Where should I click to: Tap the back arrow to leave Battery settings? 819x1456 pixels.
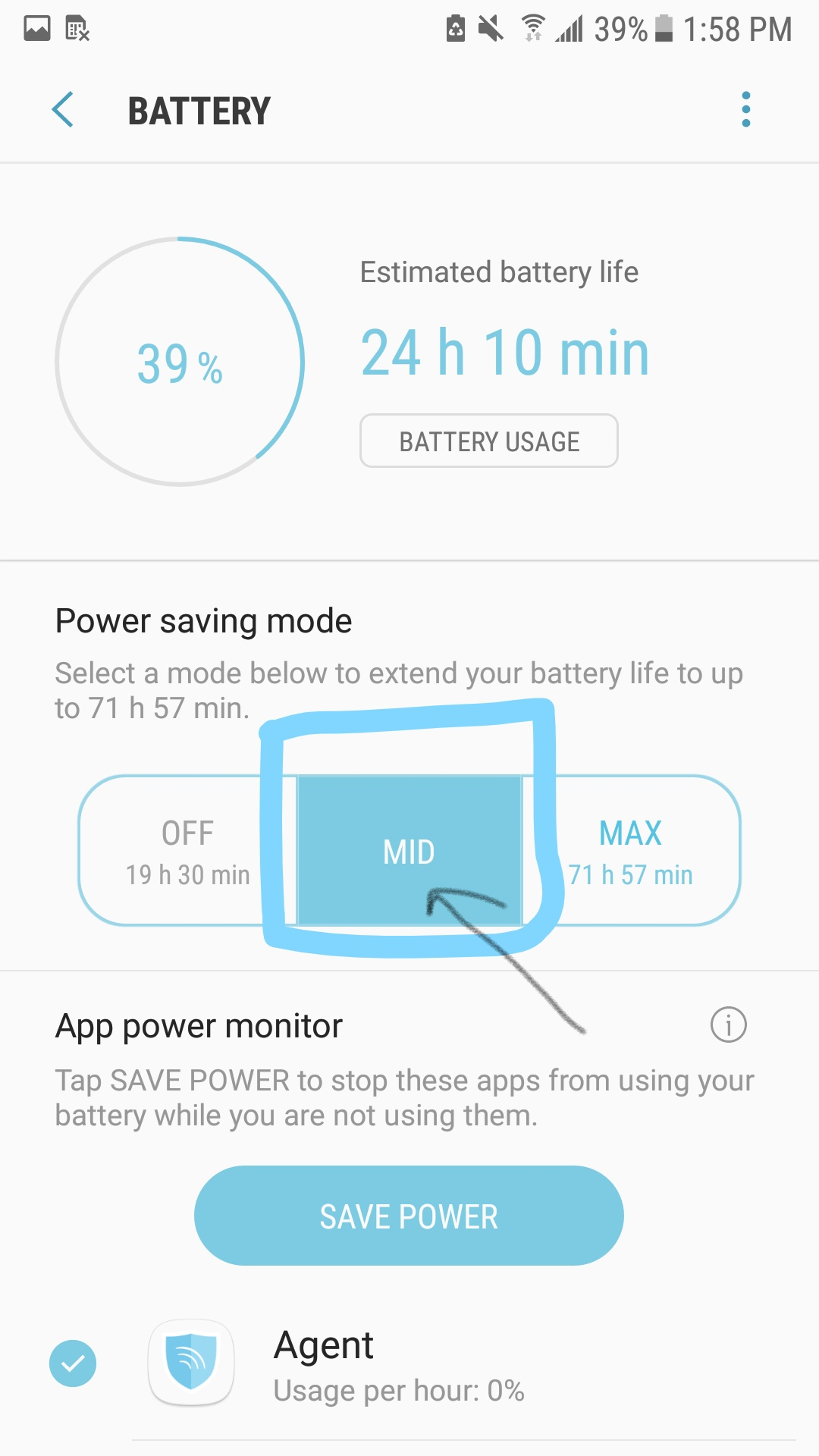(x=64, y=110)
